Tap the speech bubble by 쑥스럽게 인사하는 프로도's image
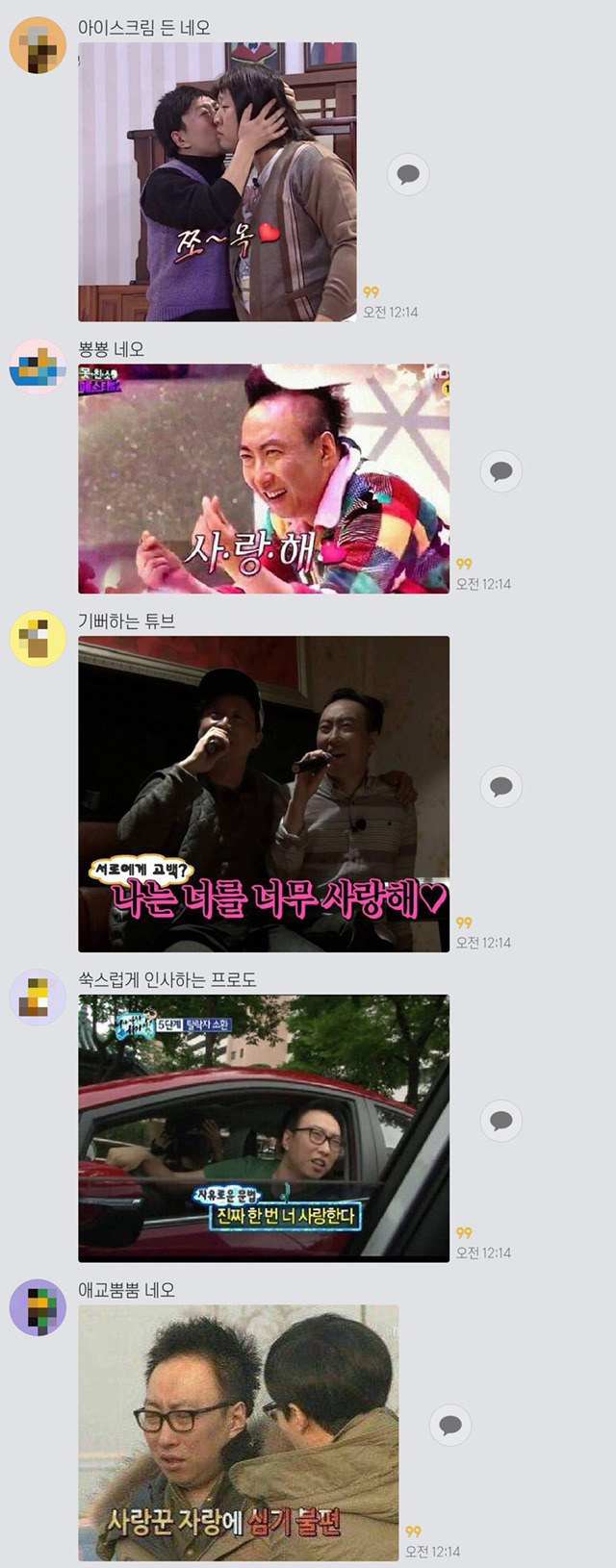The height and width of the screenshot is (1568, 616). click(x=500, y=1121)
